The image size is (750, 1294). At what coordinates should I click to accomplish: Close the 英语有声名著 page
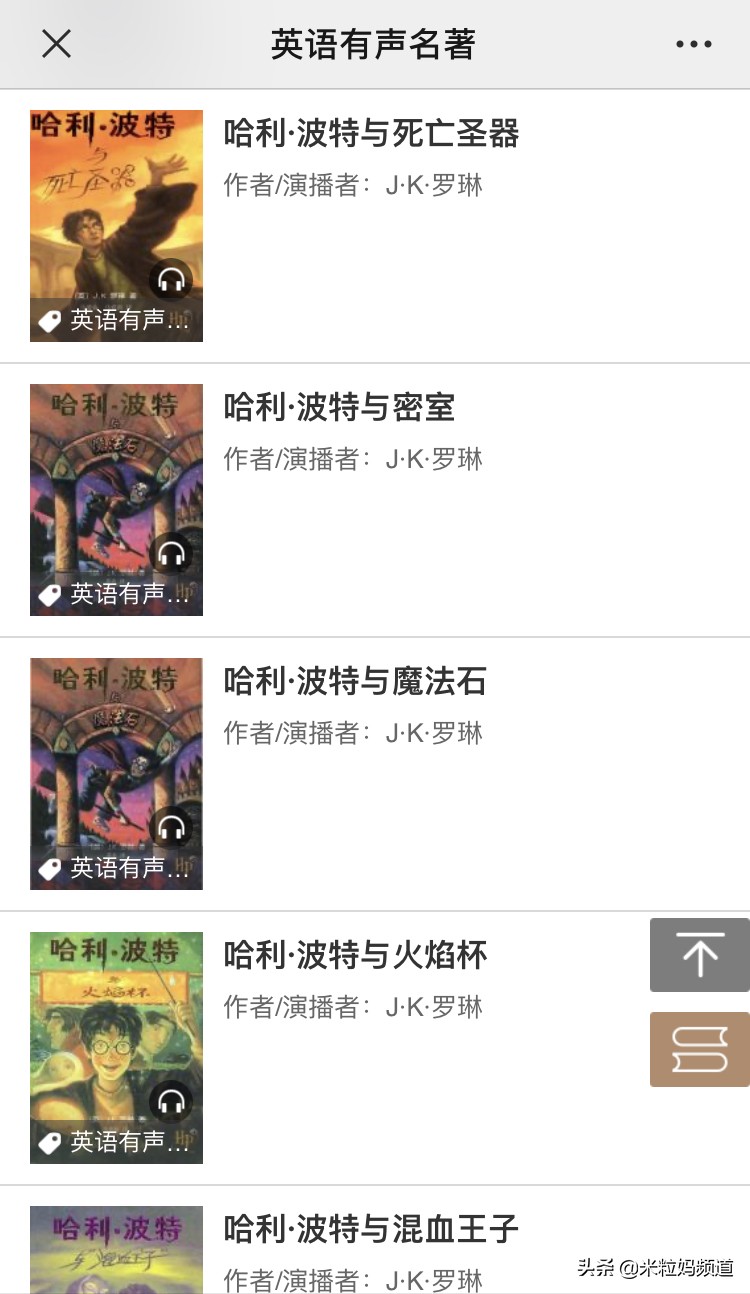pyautogui.click(x=56, y=44)
